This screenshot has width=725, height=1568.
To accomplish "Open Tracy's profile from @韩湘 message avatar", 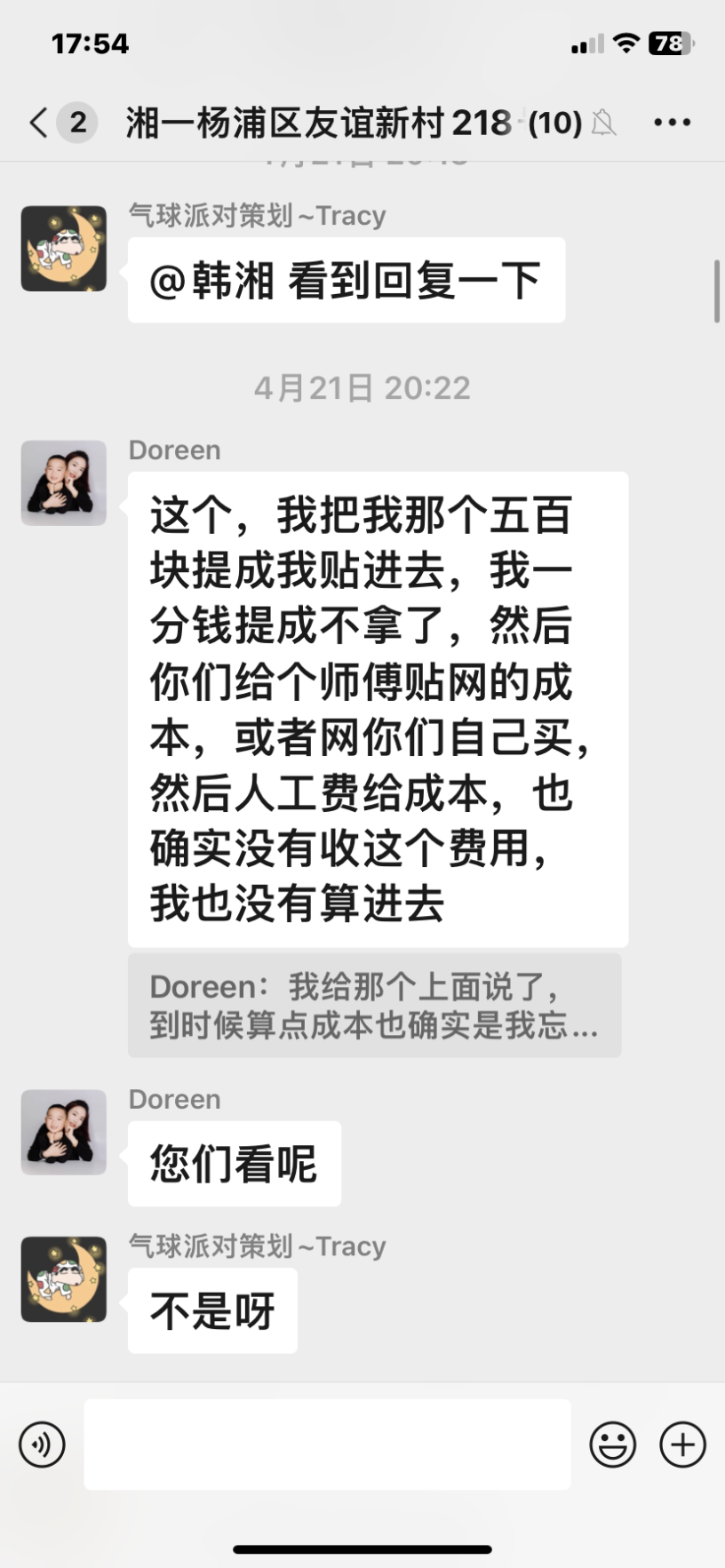I will 64,249.
